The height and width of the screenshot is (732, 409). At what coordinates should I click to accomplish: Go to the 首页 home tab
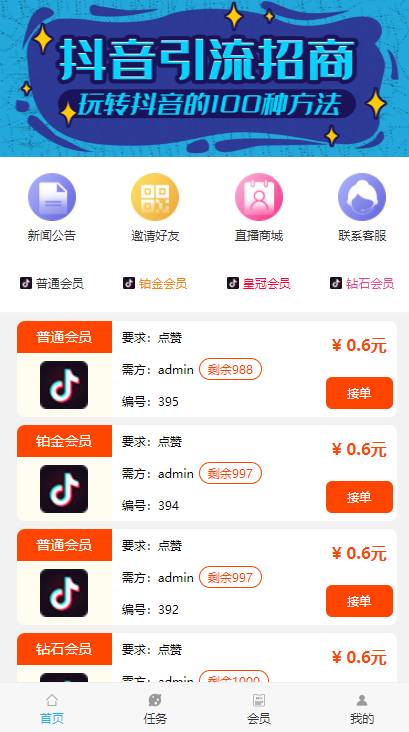[x=52, y=708]
